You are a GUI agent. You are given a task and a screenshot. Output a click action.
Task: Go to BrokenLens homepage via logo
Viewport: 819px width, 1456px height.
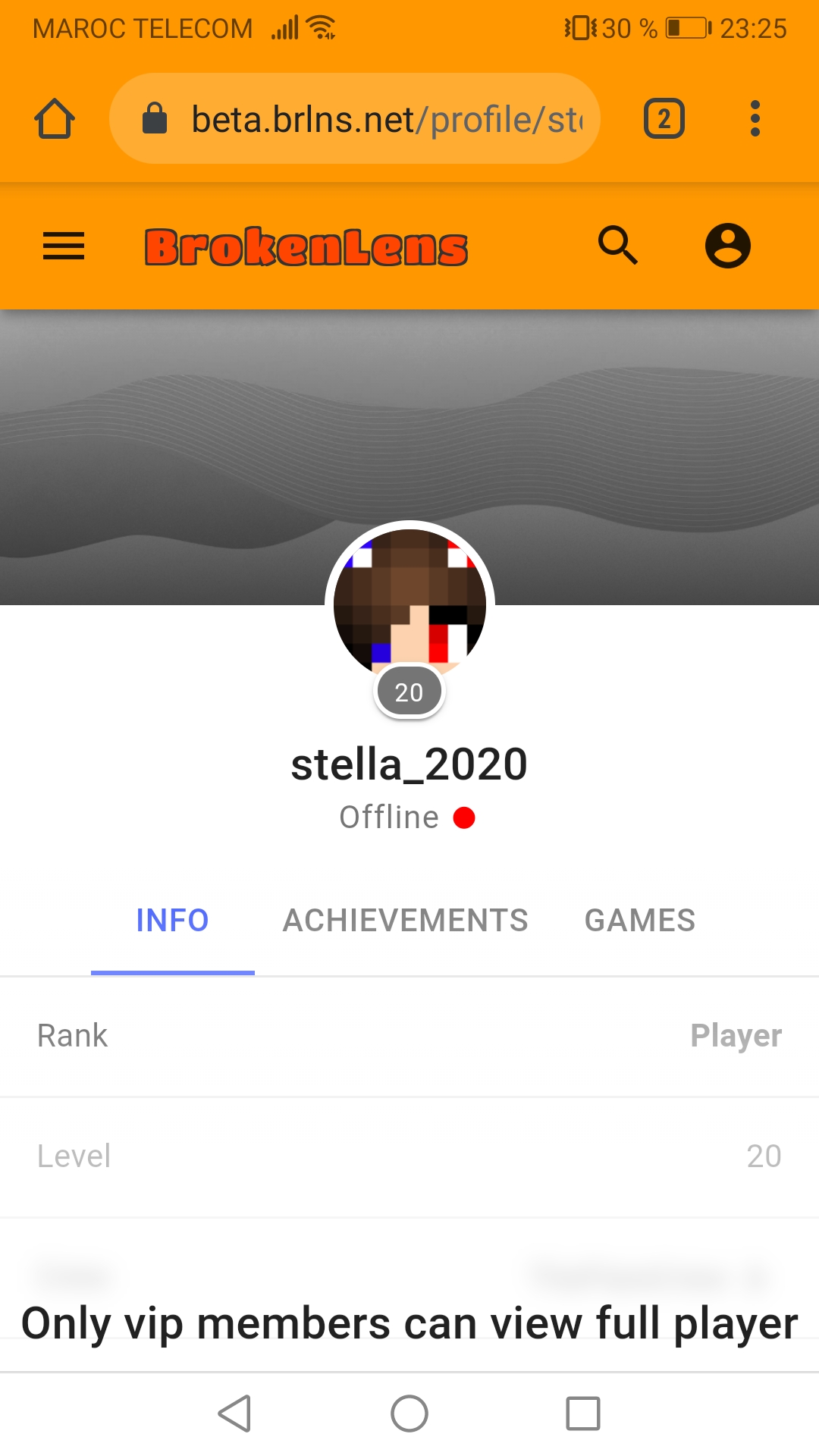click(x=306, y=247)
